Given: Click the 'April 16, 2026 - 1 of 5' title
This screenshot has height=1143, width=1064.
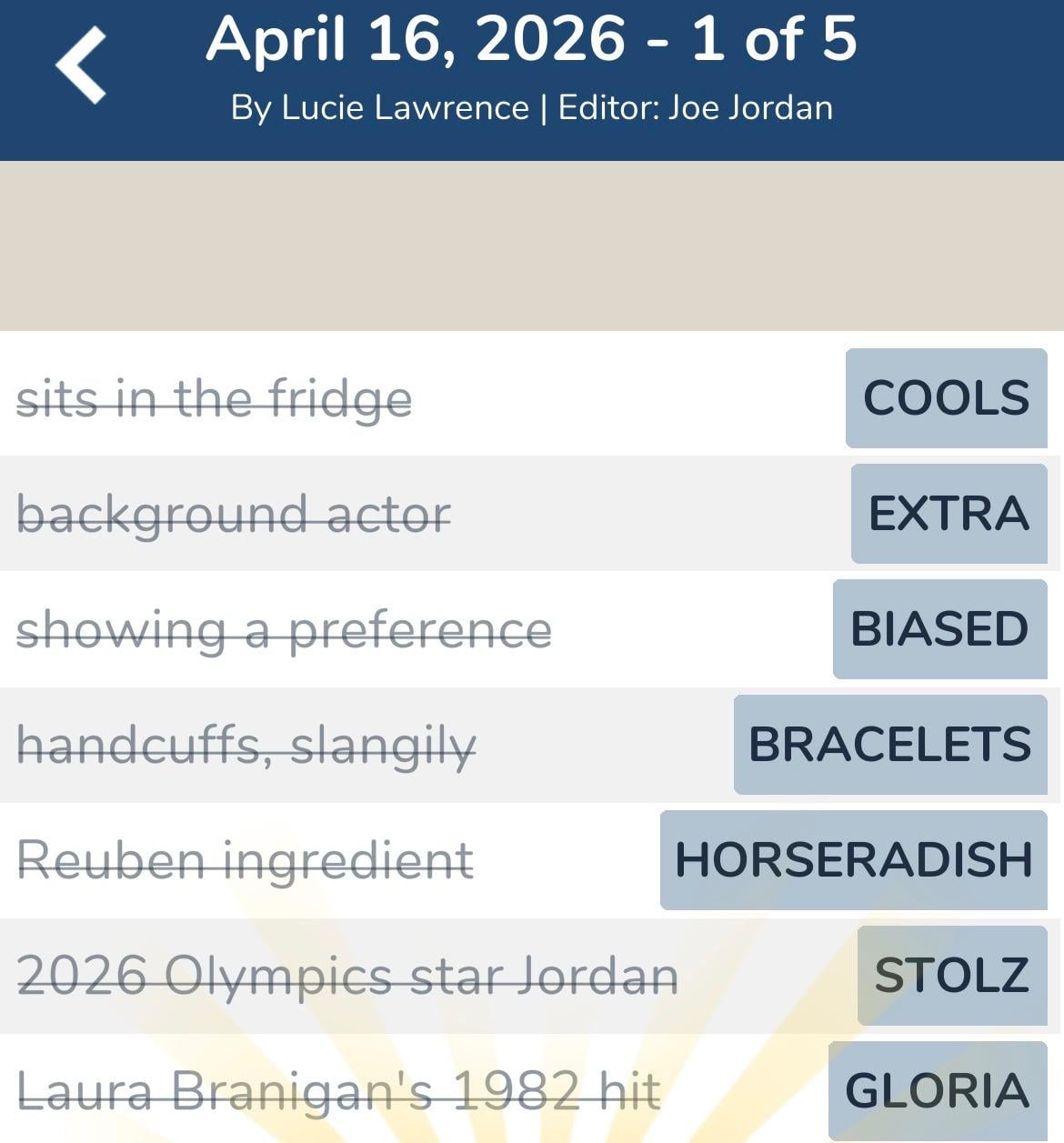Looking at the screenshot, I should (x=532, y=40).
